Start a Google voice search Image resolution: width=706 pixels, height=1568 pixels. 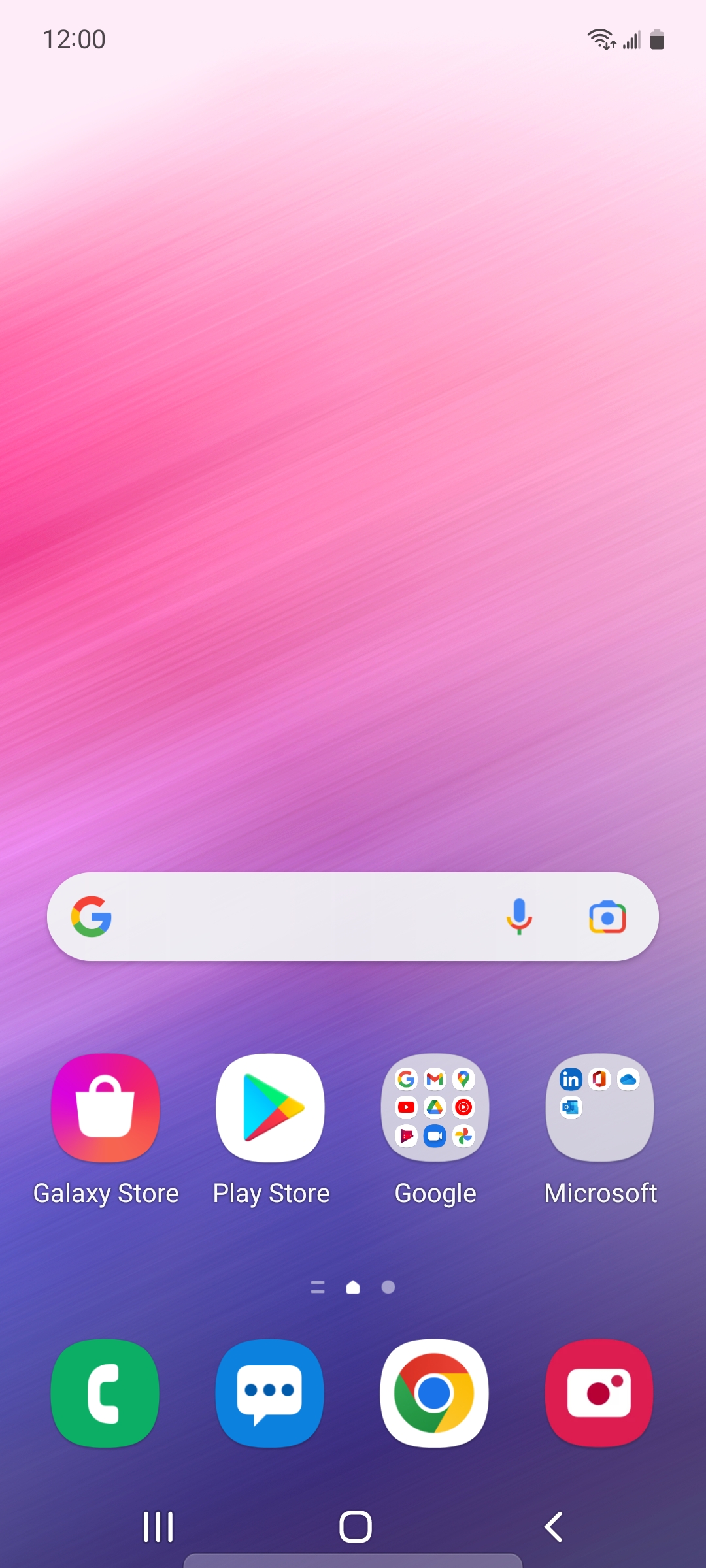[519, 917]
